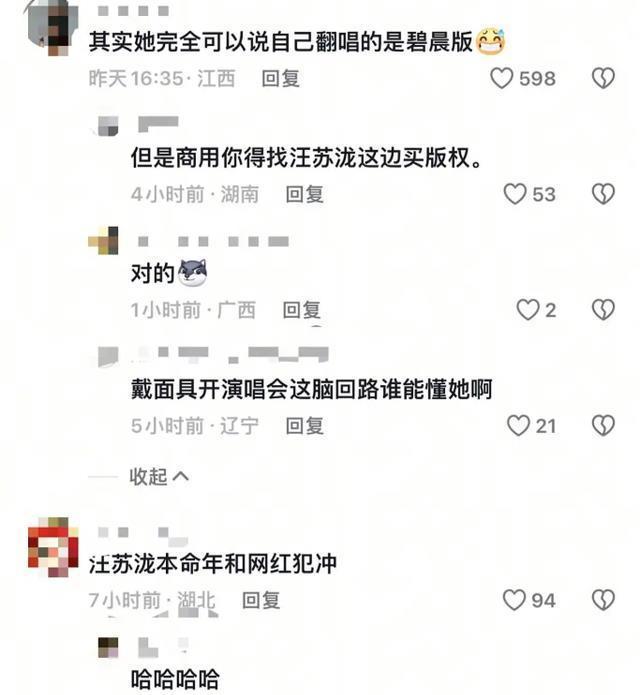Viewport: 640px width, 695px height.
Task: Like the 戴面具开演唱会 comment
Action: tap(518, 426)
